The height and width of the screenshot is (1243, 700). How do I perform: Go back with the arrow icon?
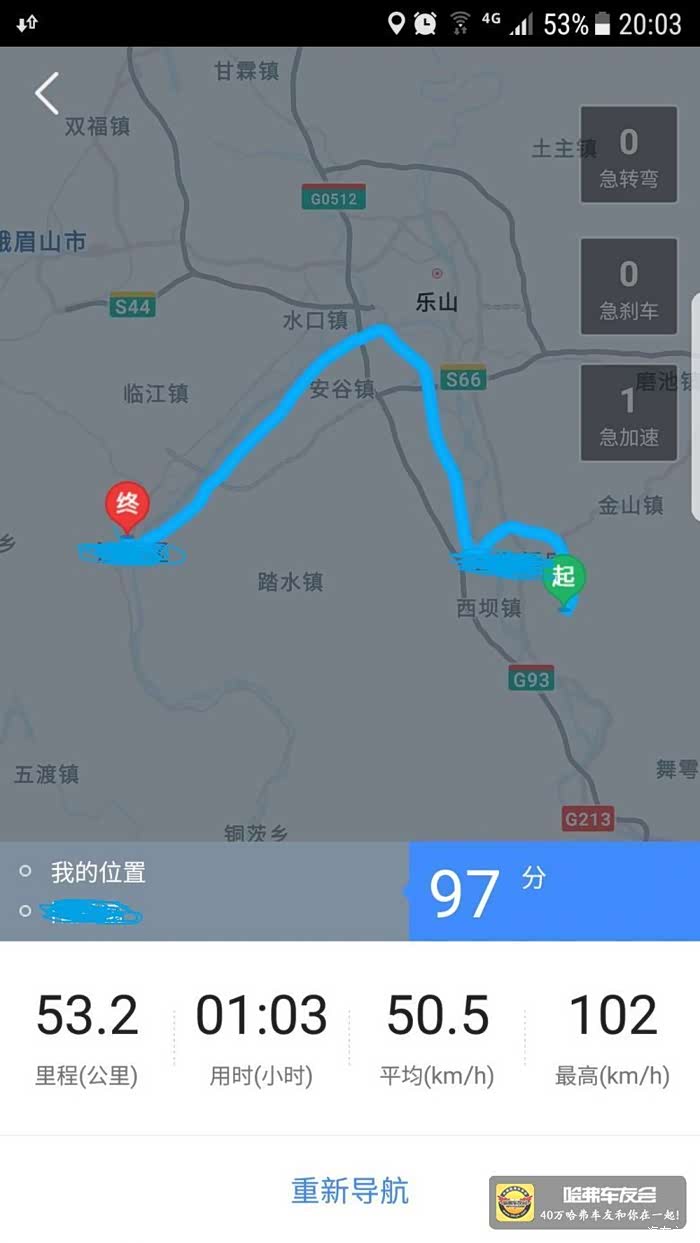tap(47, 93)
